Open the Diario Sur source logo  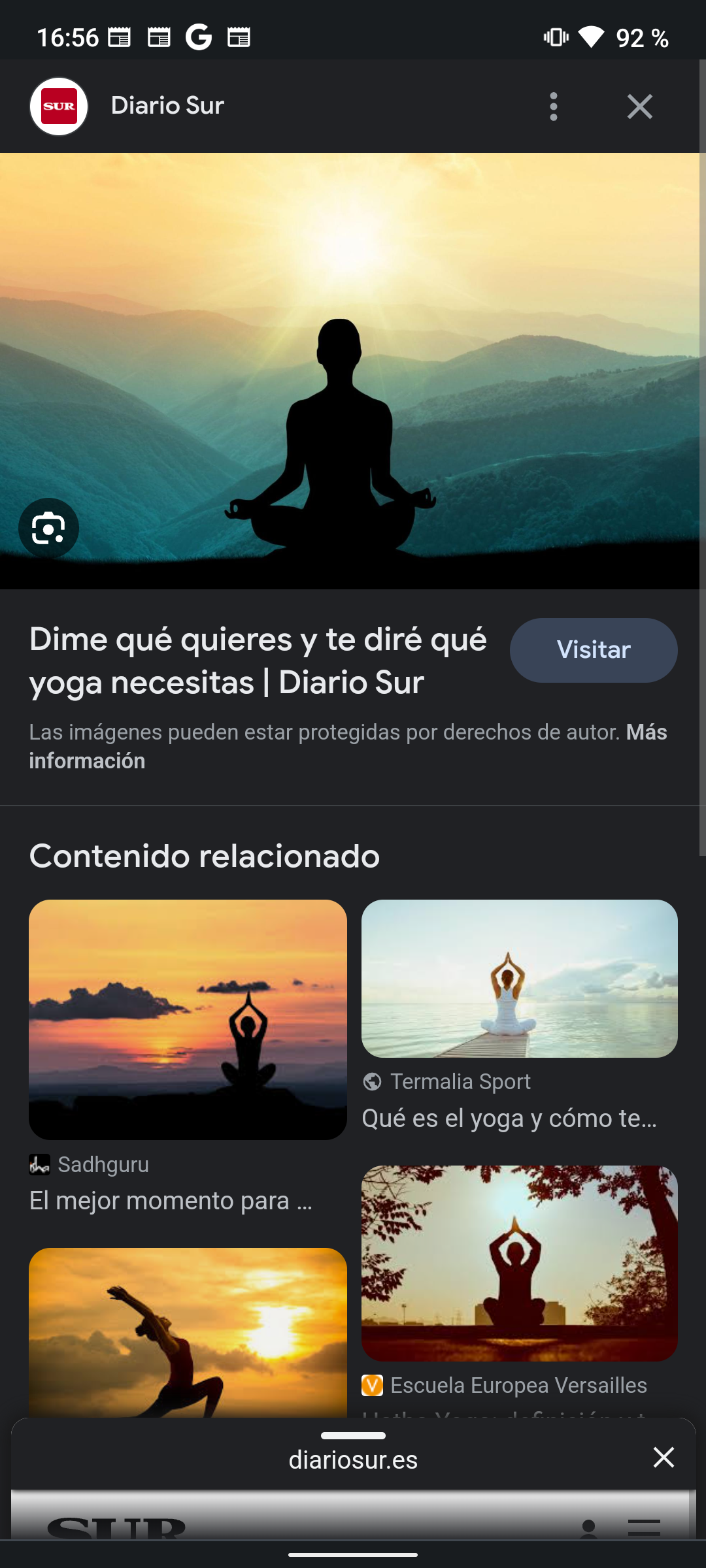59,106
